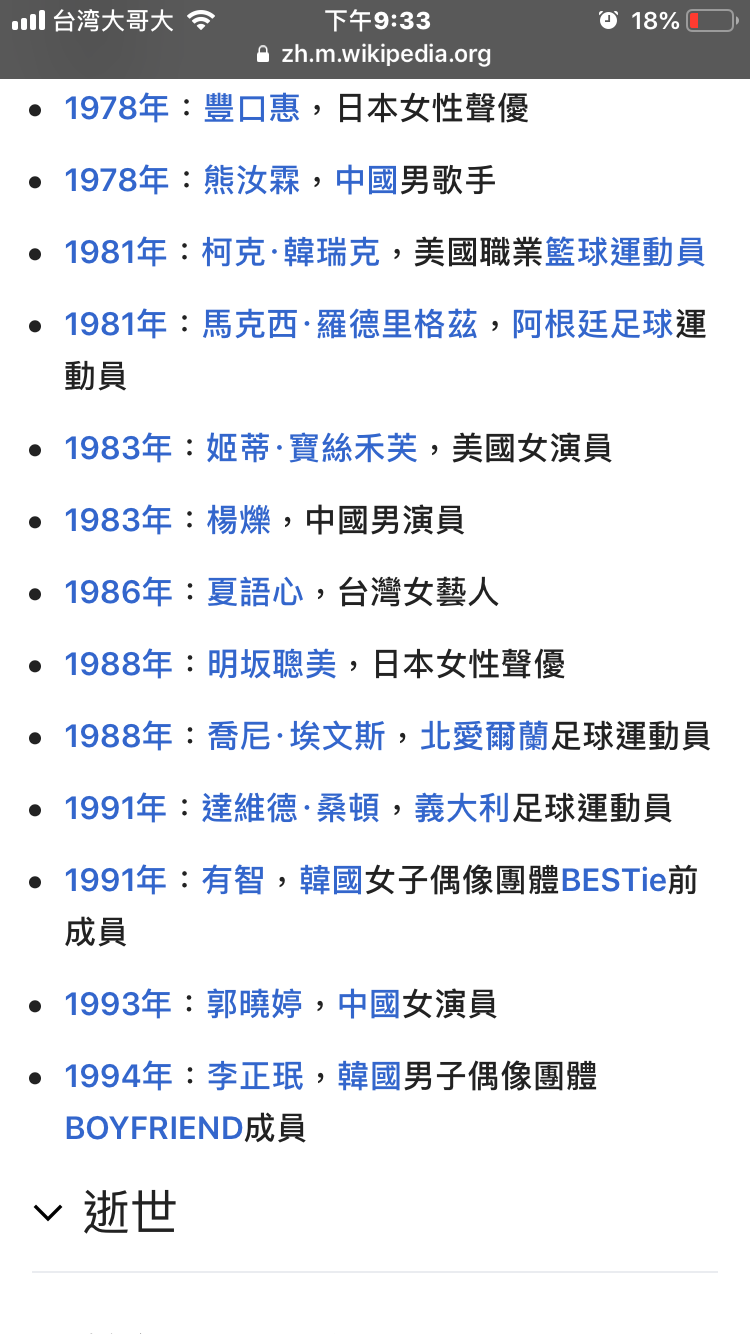Open the 郭曉婷 link
Screen dimensions: 750x1334
pos(254,1004)
